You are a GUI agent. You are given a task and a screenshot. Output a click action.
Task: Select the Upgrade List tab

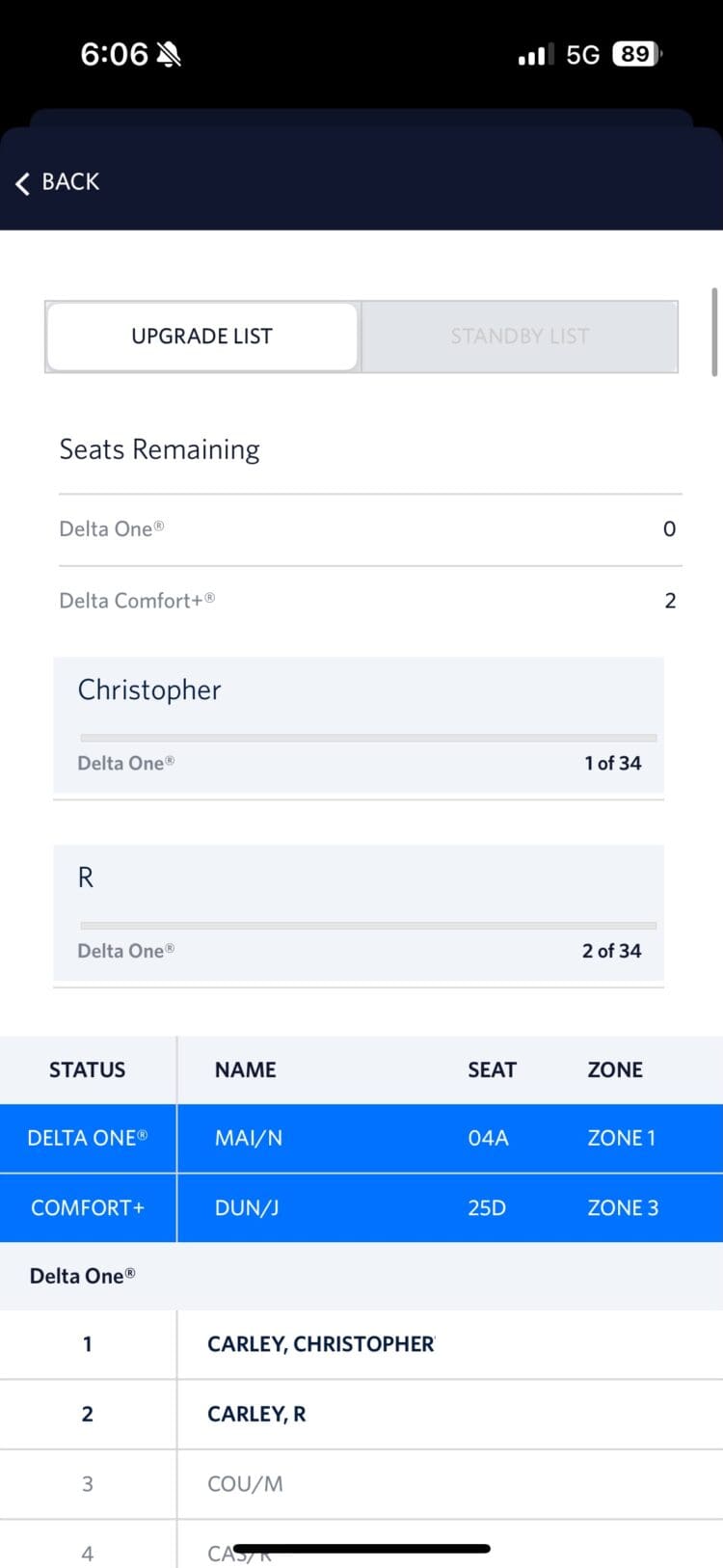tap(202, 337)
